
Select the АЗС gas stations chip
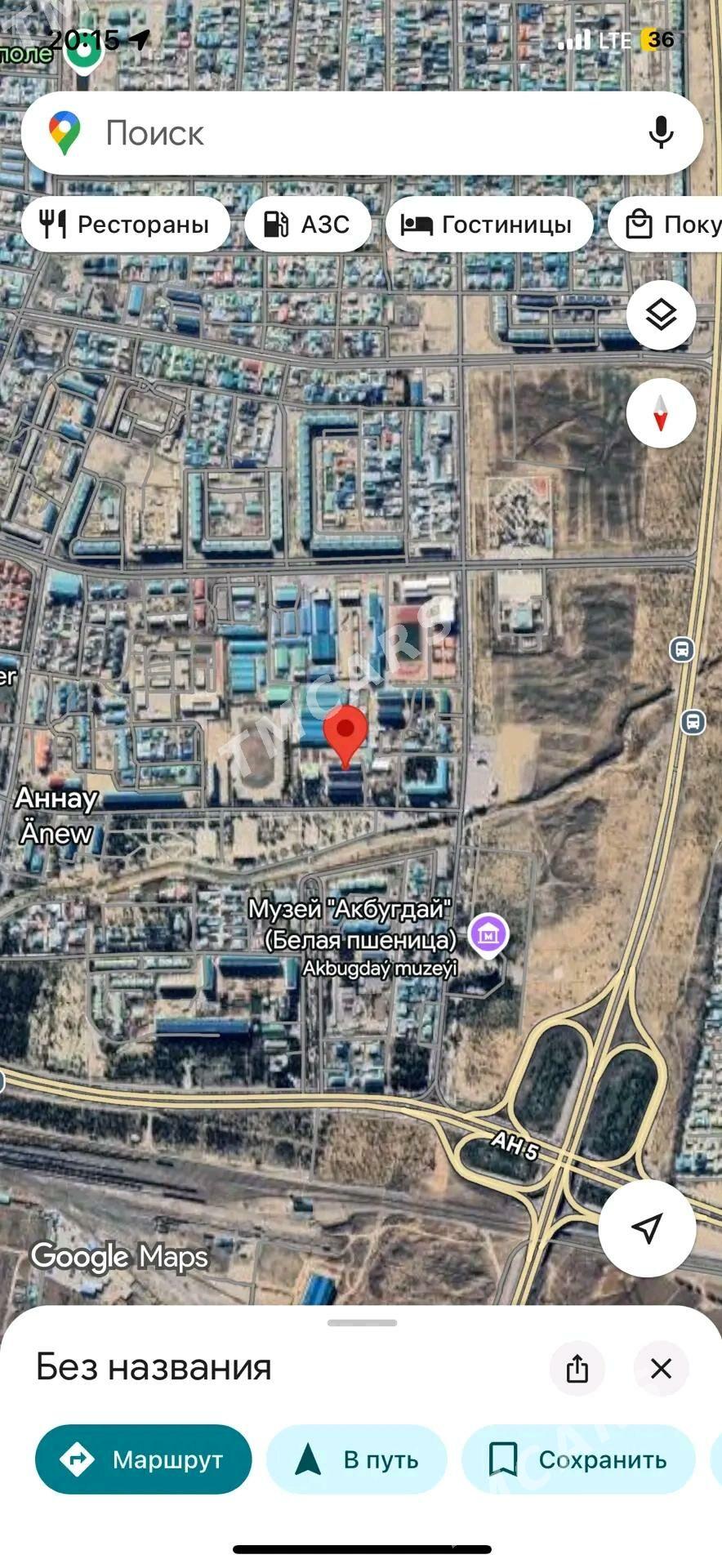click(308, 224)
